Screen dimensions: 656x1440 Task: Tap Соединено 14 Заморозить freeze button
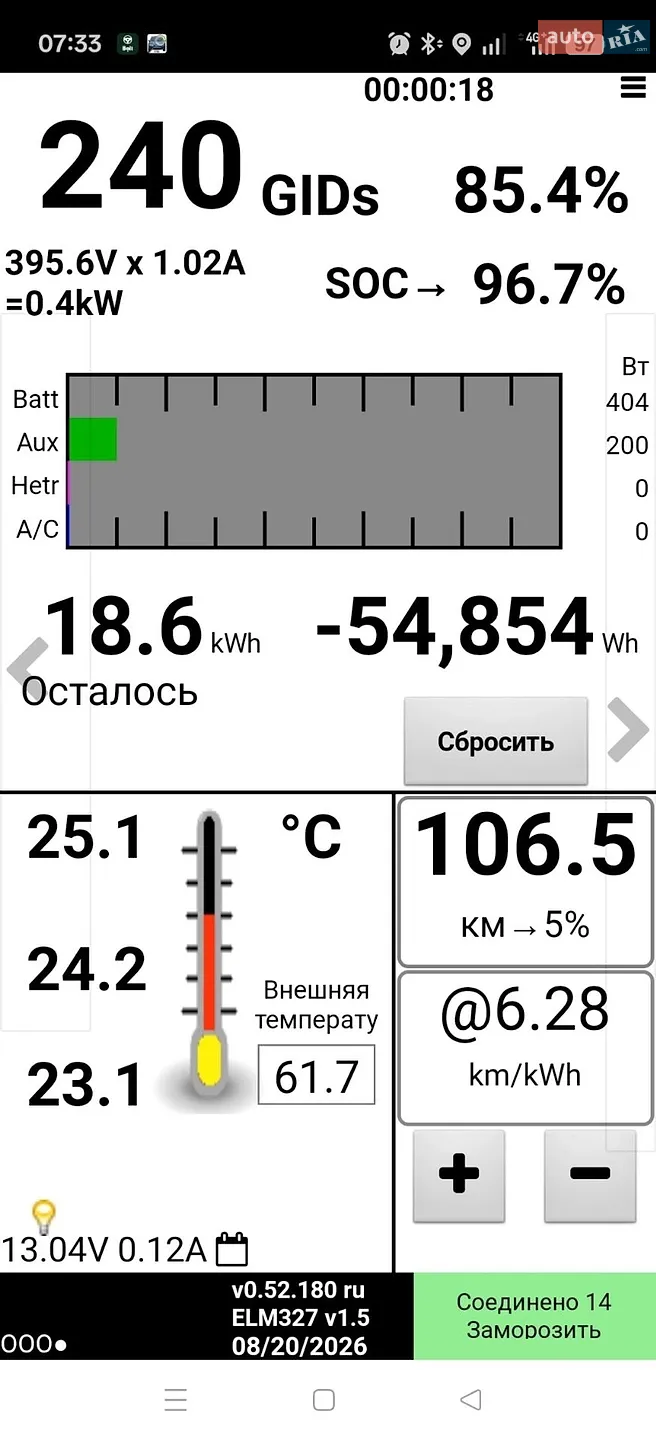click(x=534, y=1316)
